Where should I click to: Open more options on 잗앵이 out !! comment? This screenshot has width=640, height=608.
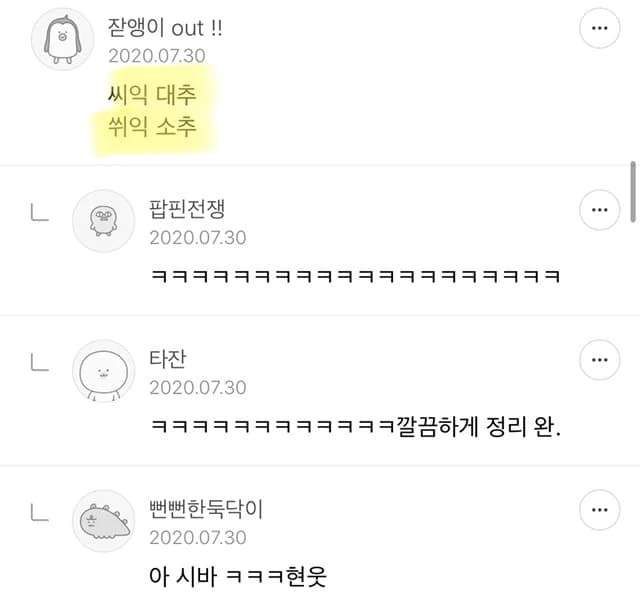599,28
